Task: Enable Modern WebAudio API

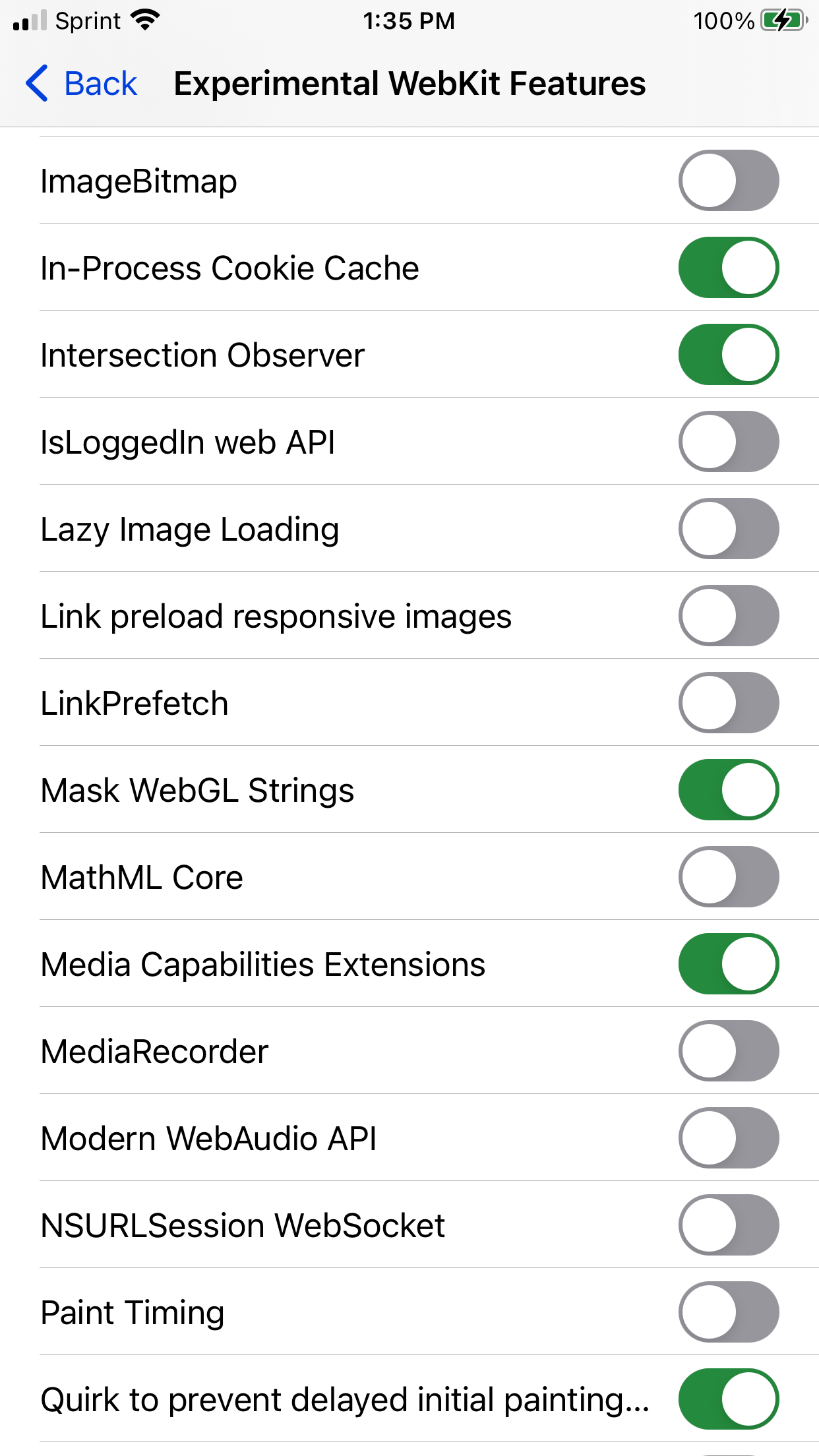Action: point(728,1138)
